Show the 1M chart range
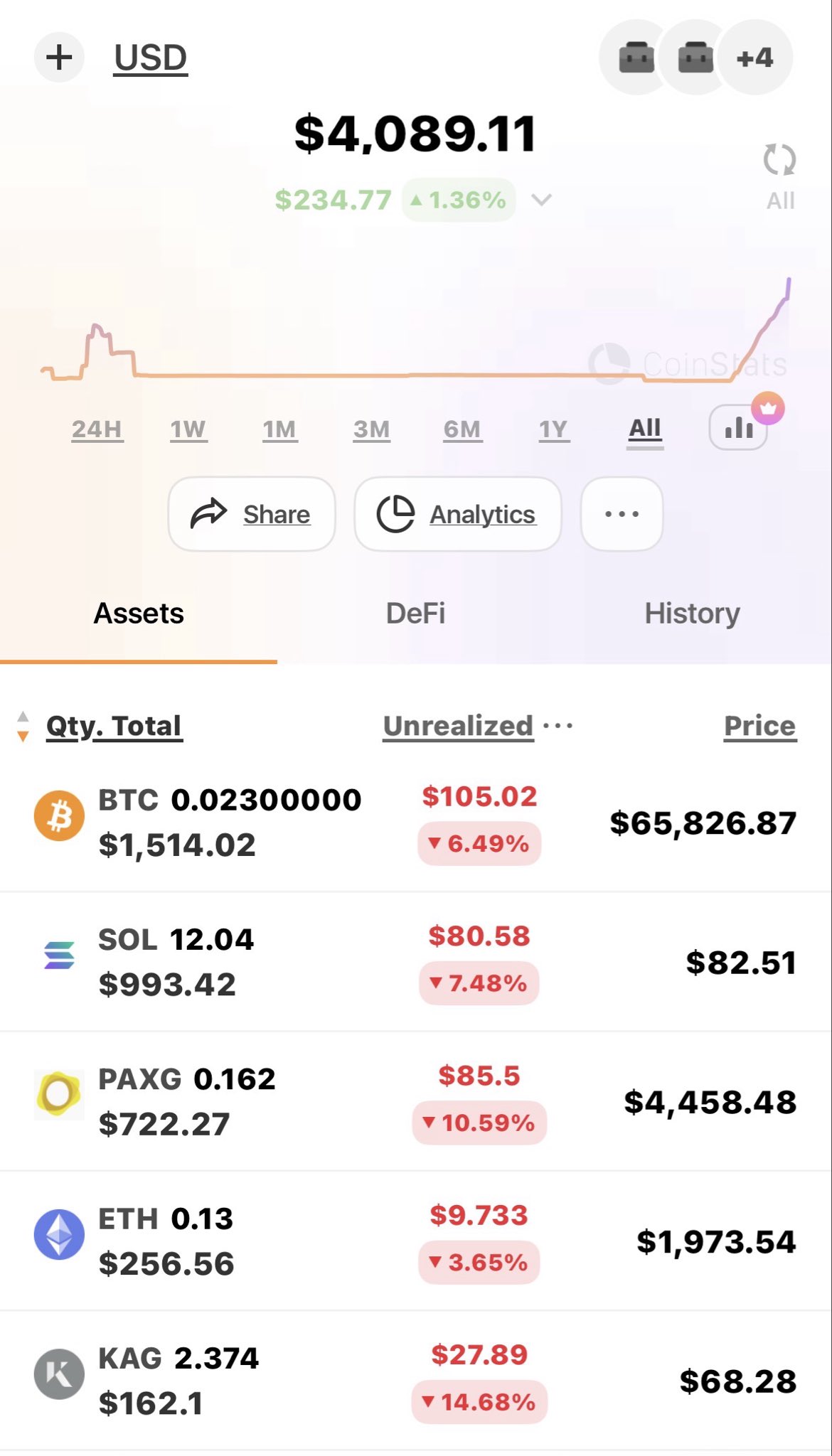 click(279, 429)
